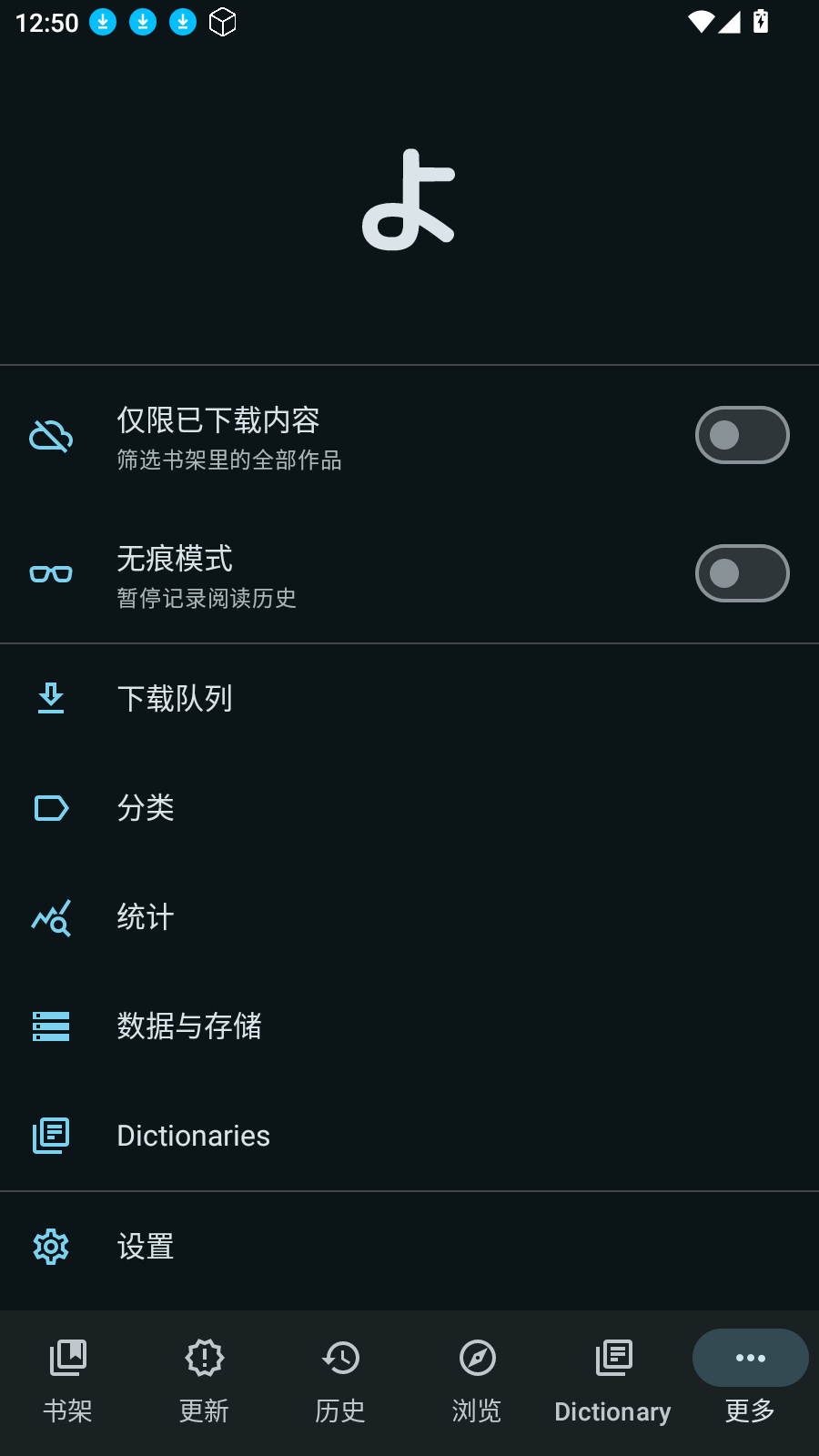Screen dimensions: 819x1456
Task: Enable the 仅限已下载内容 switch
Action: pyautogui.click(x=742, y=435)
